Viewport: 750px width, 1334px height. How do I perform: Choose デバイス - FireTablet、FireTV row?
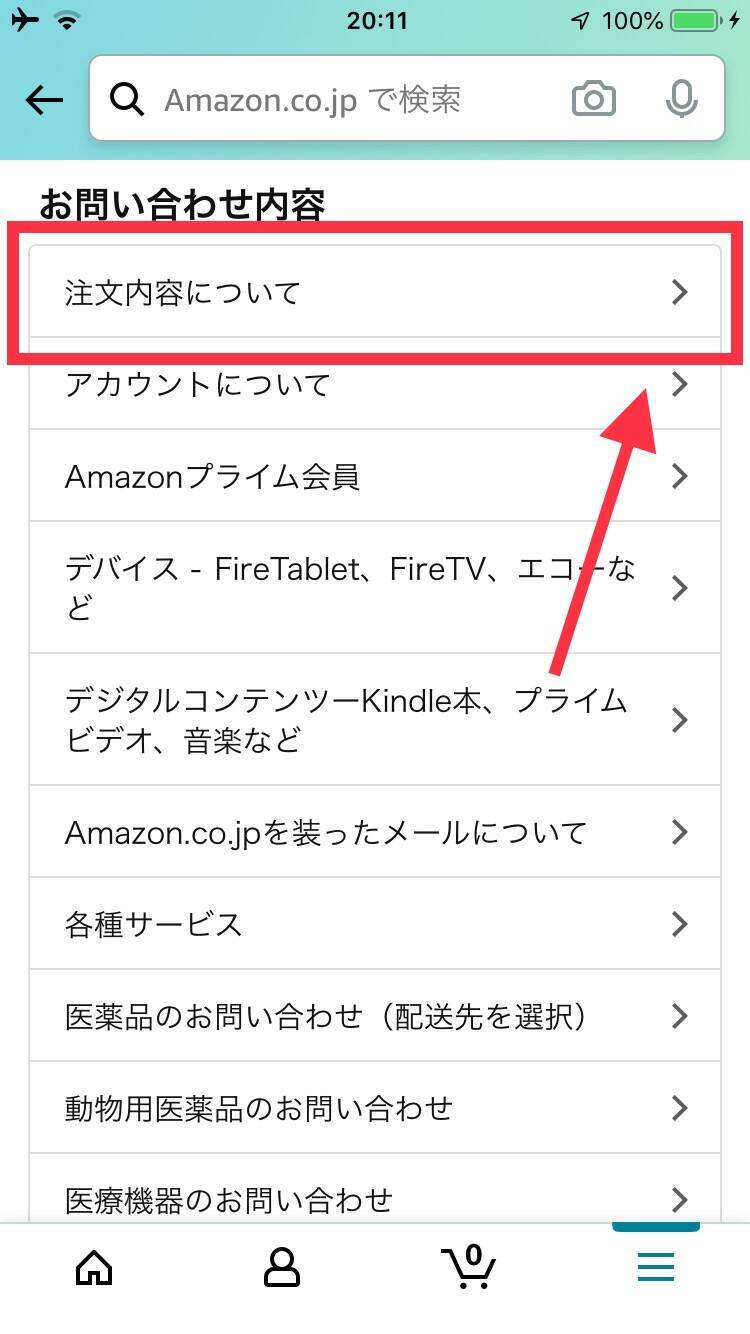(x=374, y=587)
